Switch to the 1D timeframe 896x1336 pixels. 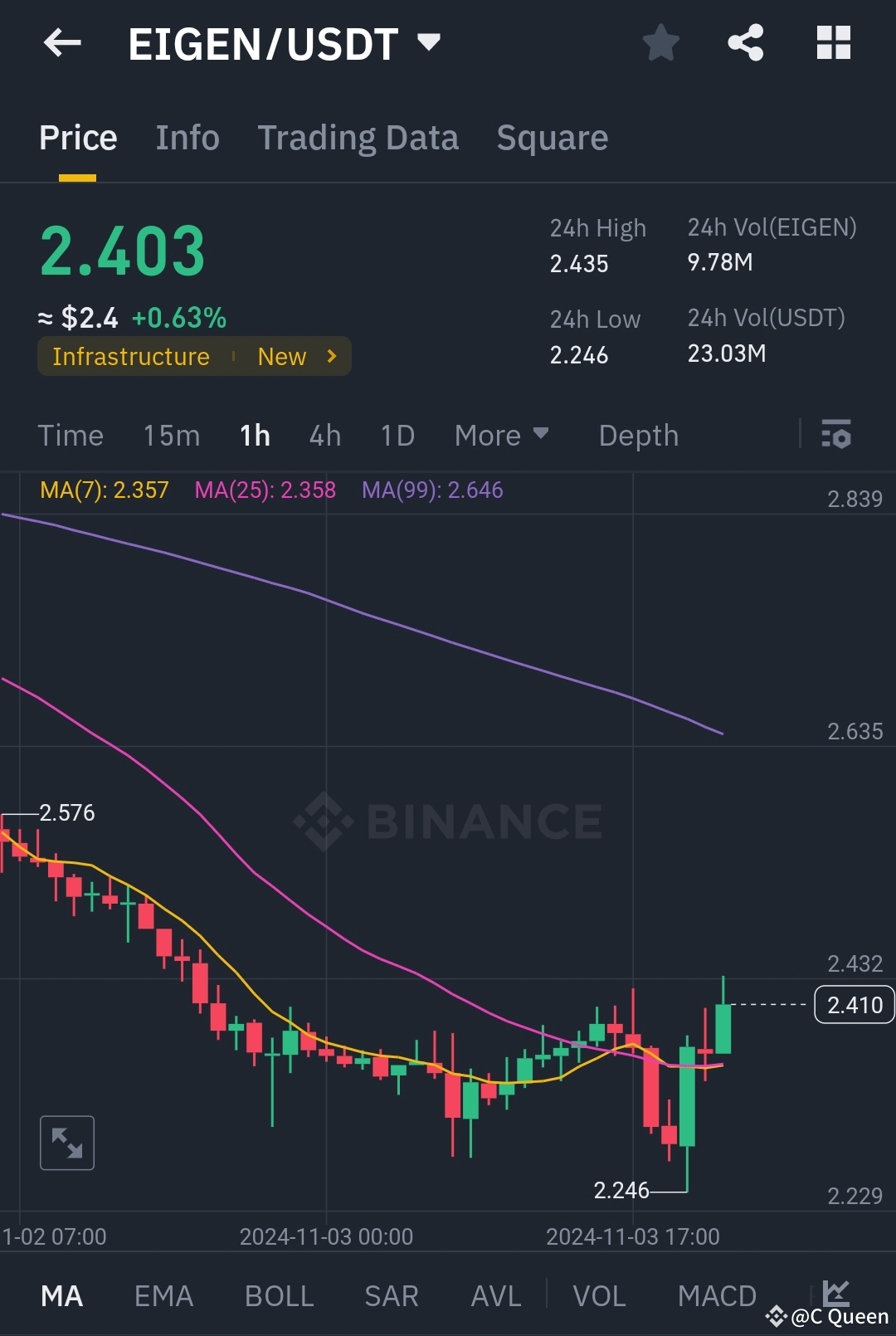(x=396, y=435)
